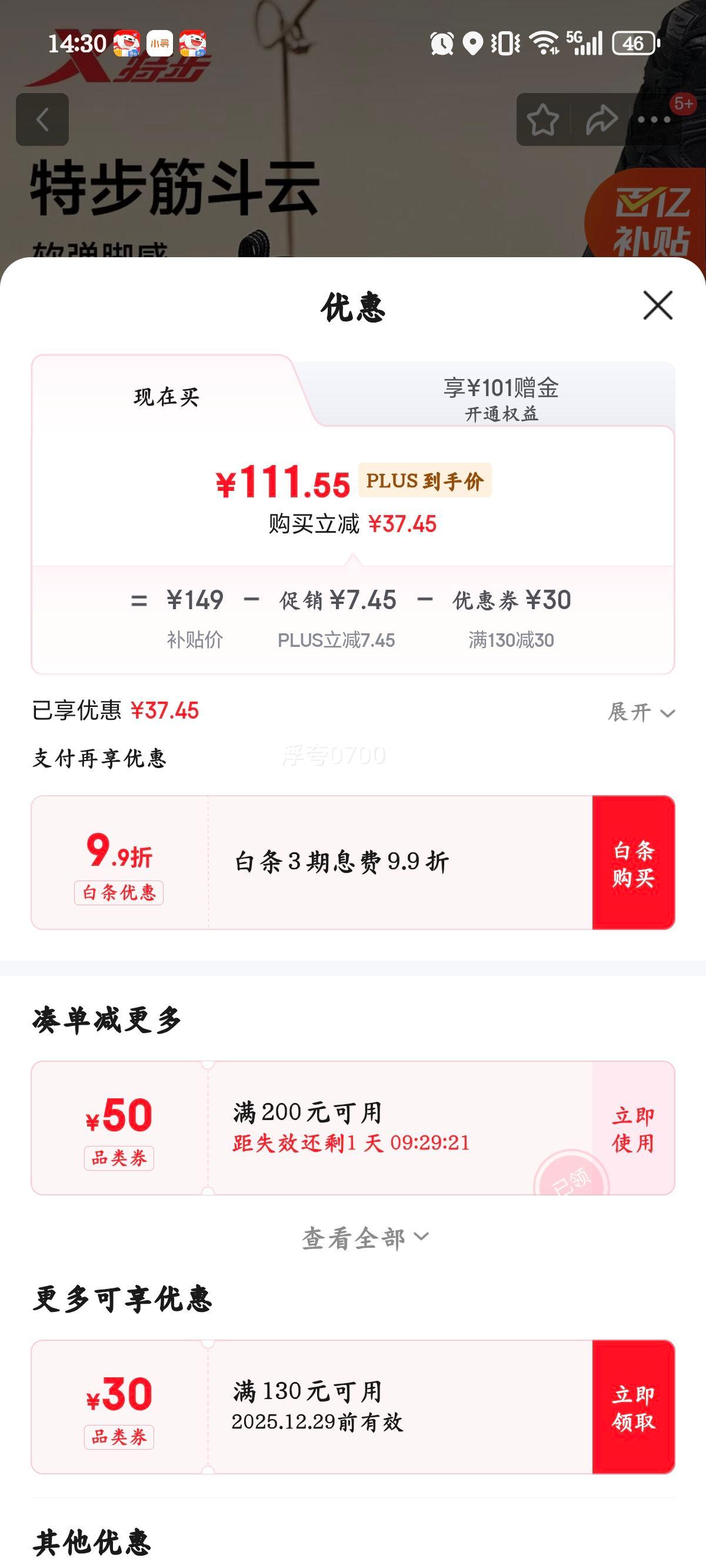The image size is (706, 1568).
Task: Open the more options icon showing 5+
Action: pos(652,119)
